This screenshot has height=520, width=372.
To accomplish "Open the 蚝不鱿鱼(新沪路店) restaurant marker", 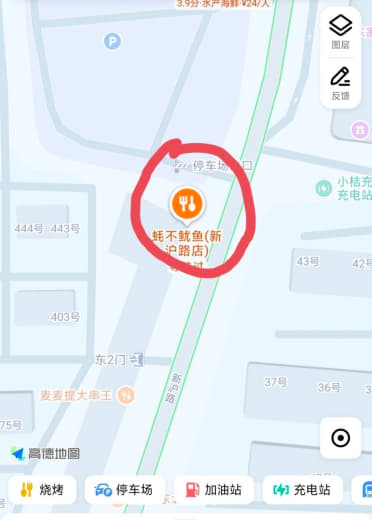I will coord(187,204).
